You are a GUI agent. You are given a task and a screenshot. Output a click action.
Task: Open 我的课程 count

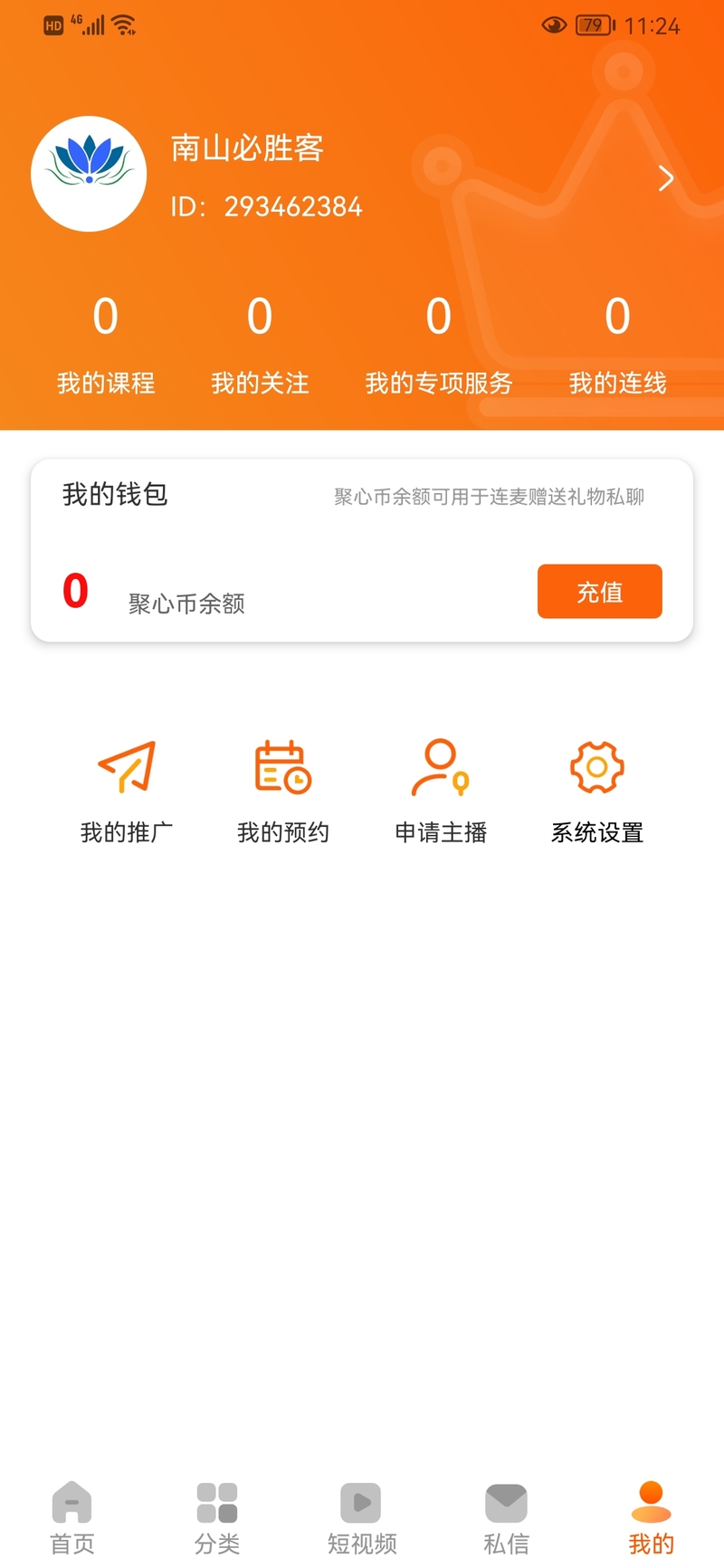[x=106, y=346]
